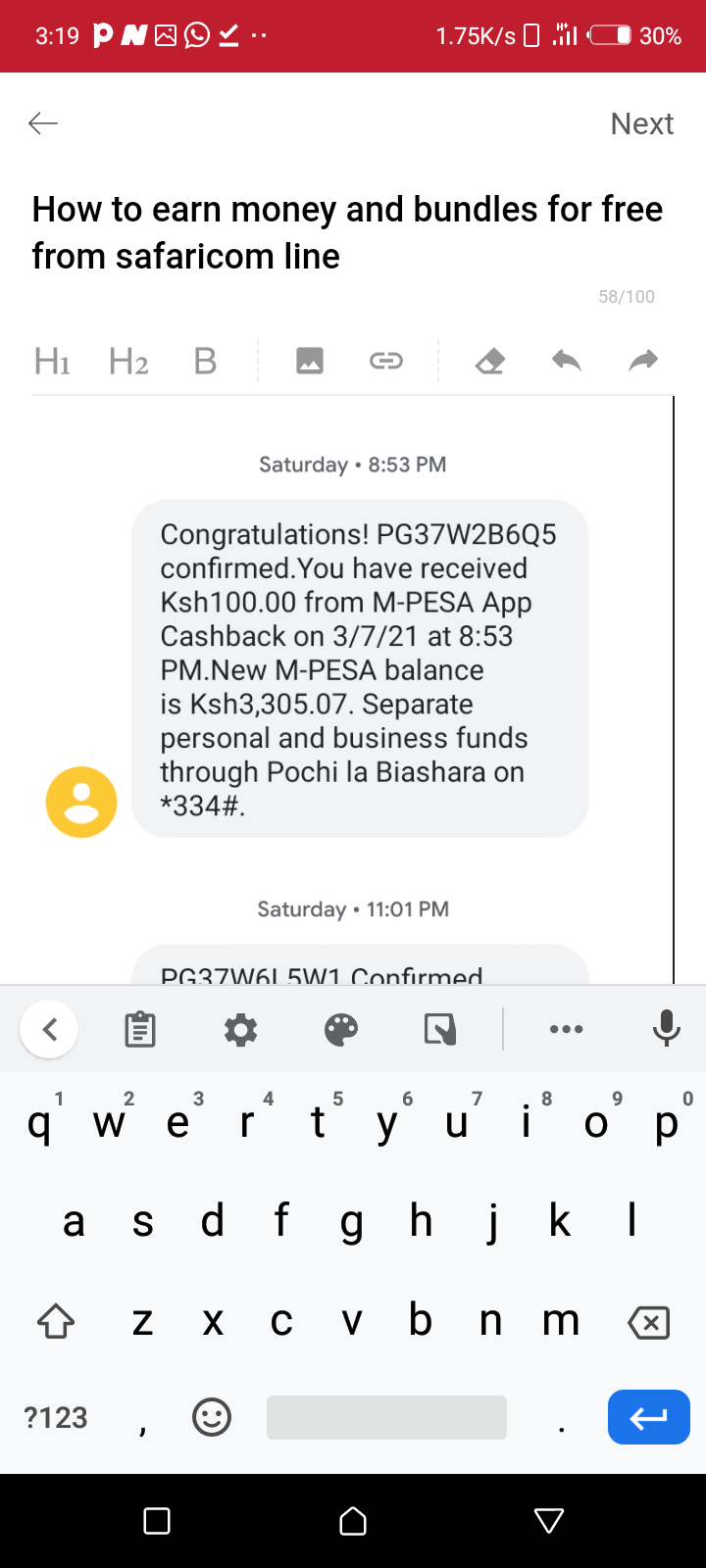706x1568 pixels.
Task: Open keyboard settings gear
Action: pos(240,1029)
